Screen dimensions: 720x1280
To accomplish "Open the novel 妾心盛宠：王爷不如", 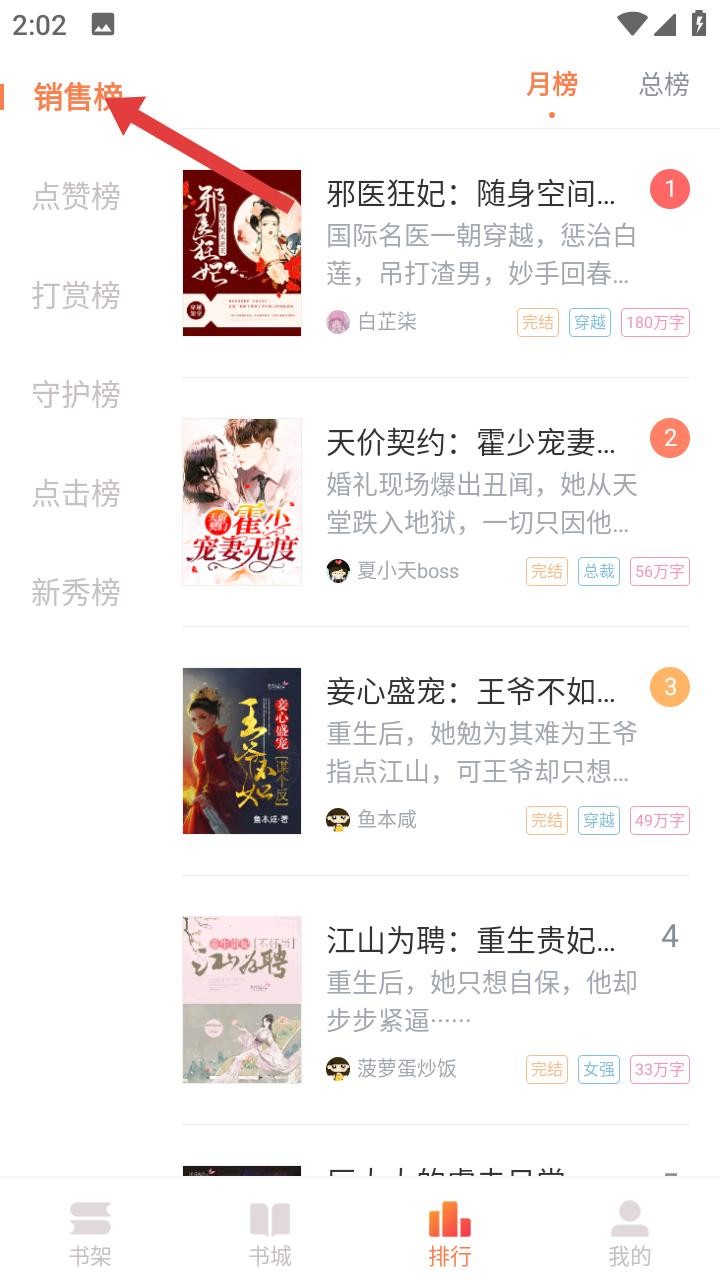I will pyautogui.click(x=470, y=691).
